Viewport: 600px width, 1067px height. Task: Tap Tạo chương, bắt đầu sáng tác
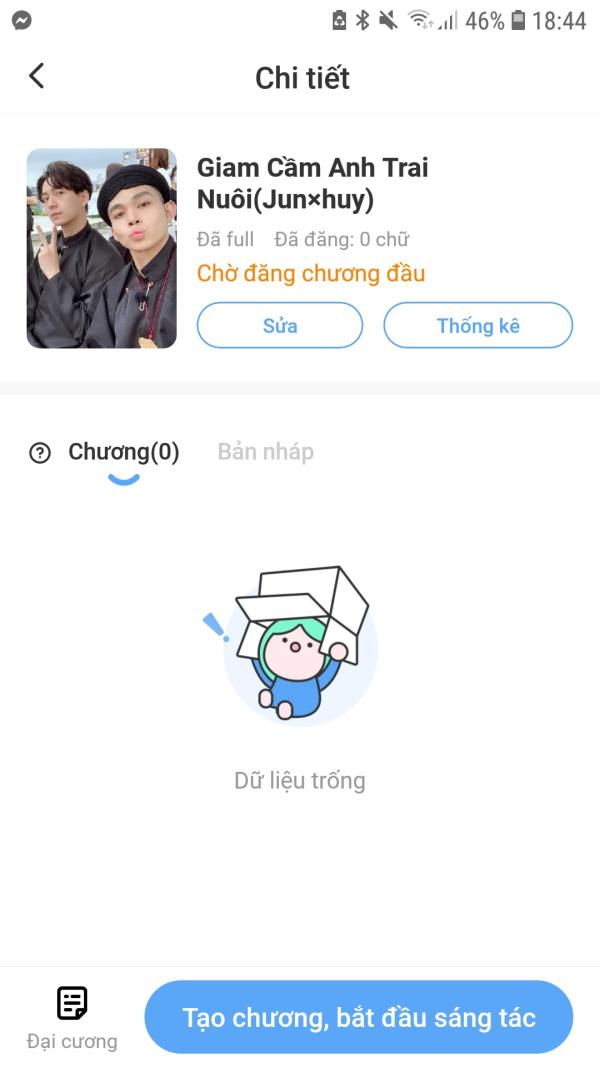pos(359,1017)
